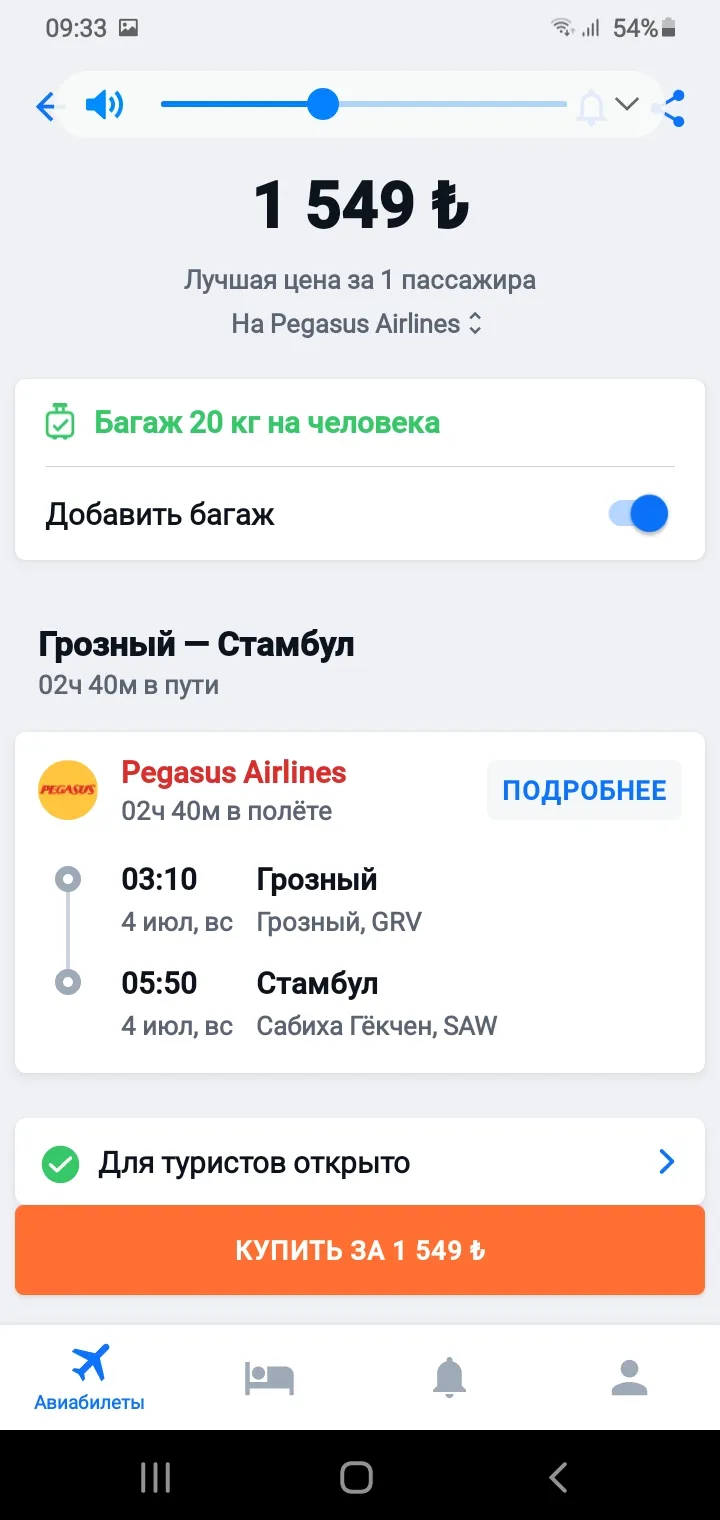The image size is (720, 1520).
Task: Mute the volume via speaker icon
Action: pyautogui.click(x=104, y=104)
